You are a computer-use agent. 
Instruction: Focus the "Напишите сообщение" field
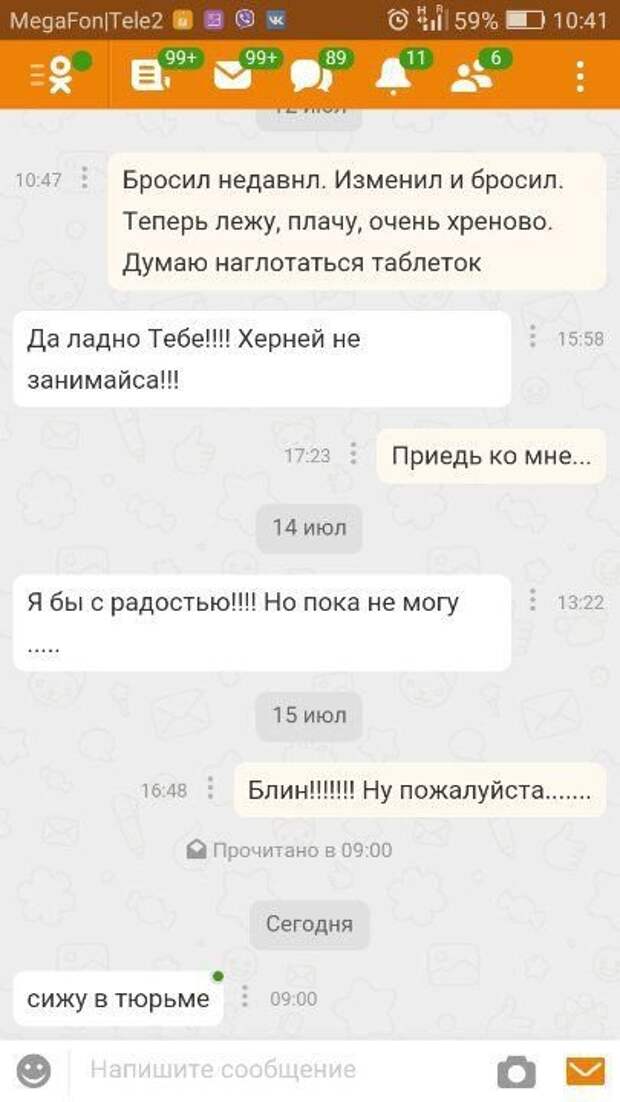coord(280,1071)
